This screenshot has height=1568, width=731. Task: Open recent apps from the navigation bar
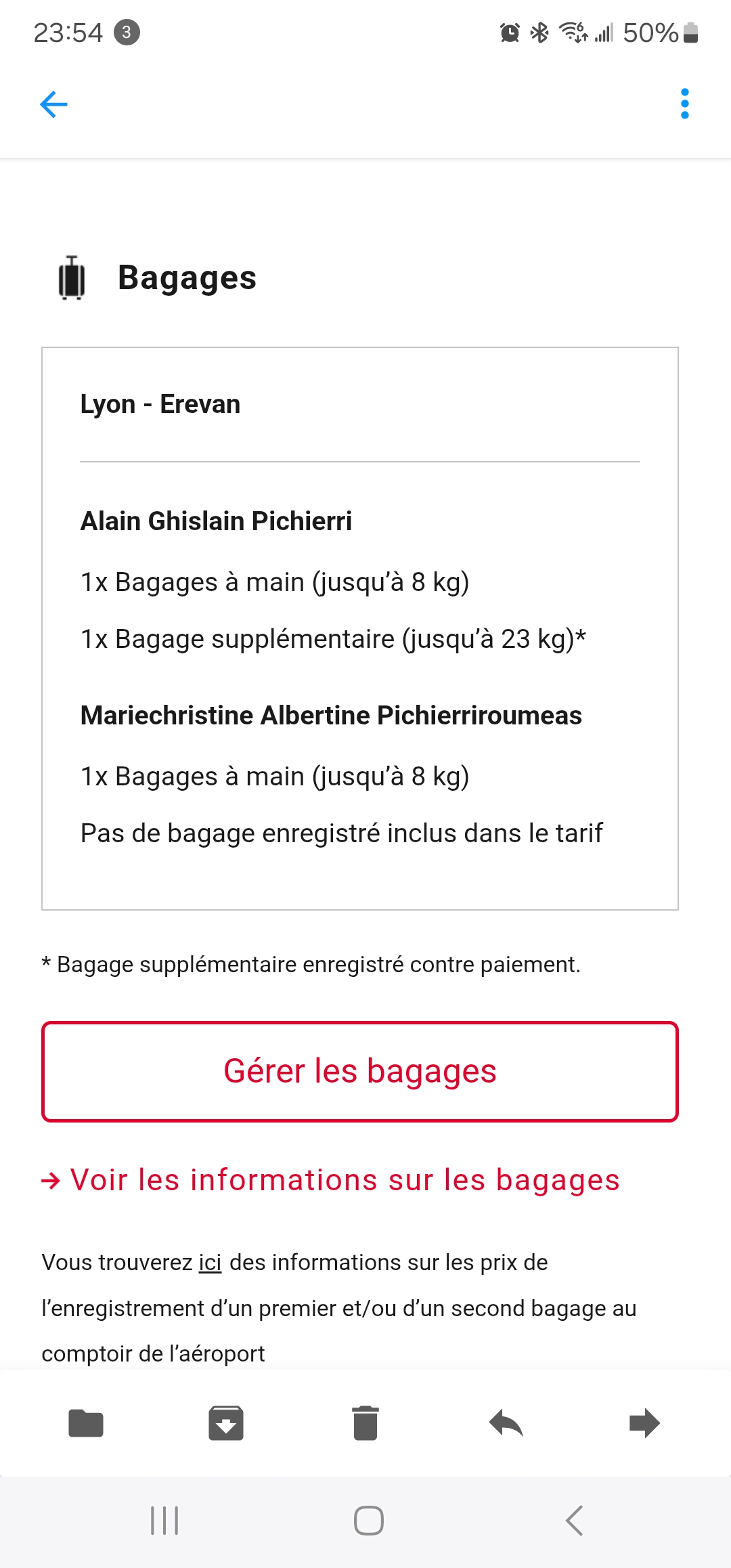point(164,1521)
